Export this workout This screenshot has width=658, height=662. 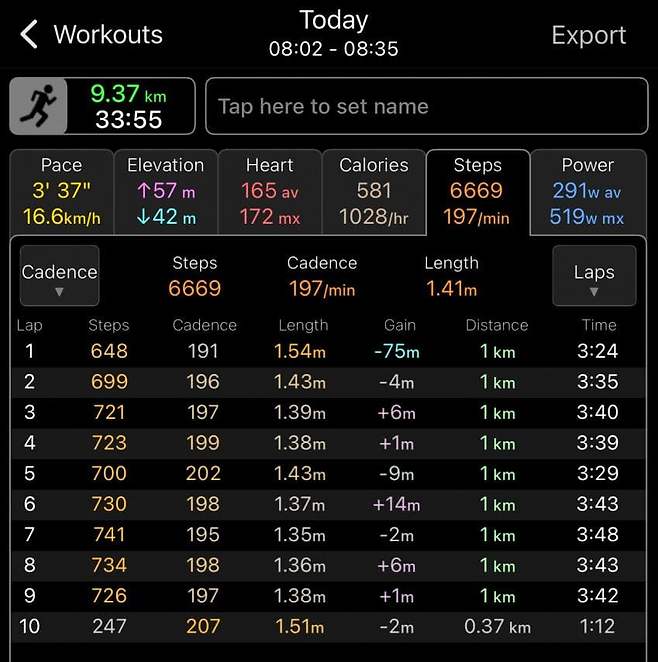point(588,35)
